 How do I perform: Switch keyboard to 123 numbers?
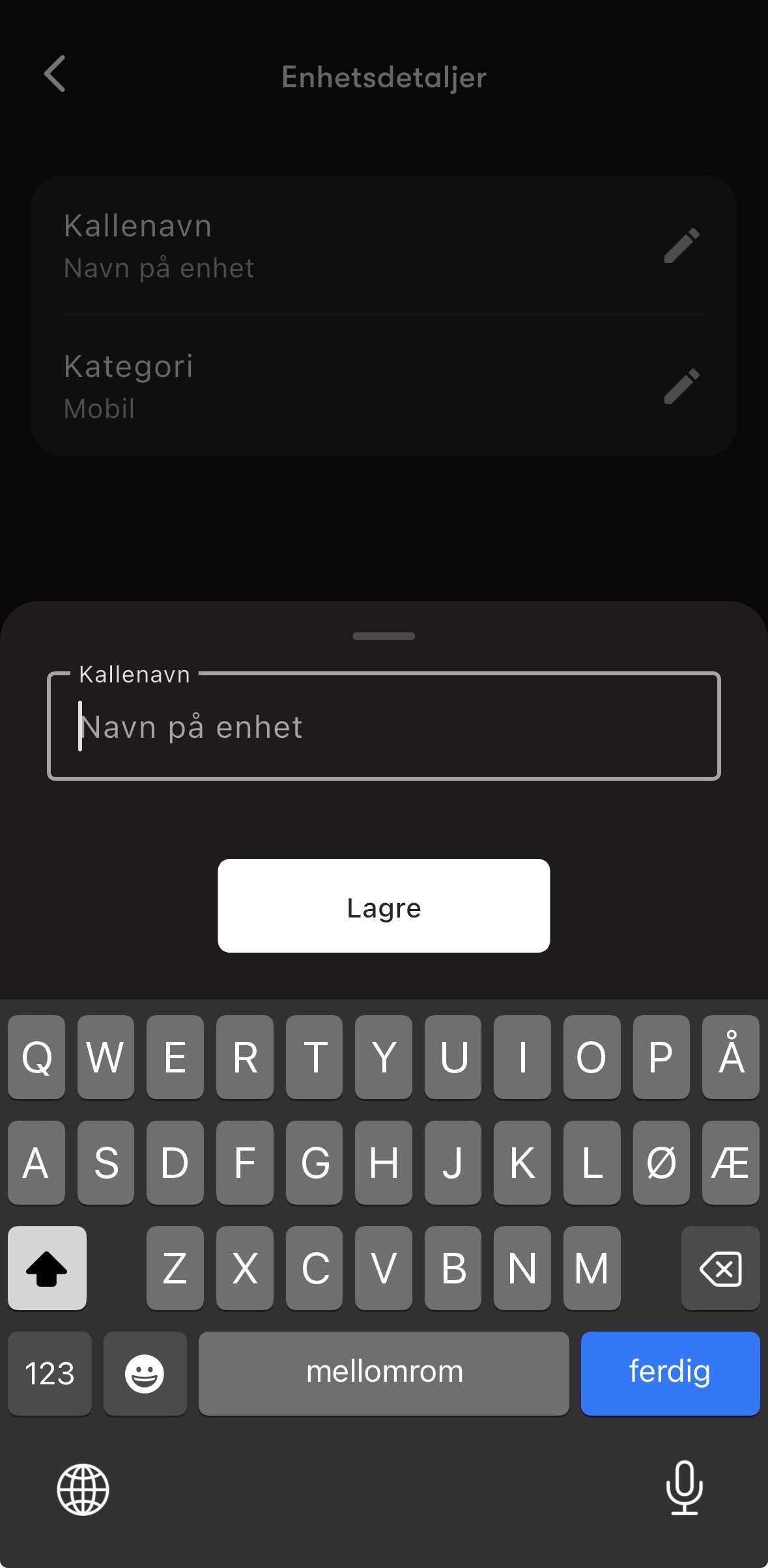[50, 1373]
